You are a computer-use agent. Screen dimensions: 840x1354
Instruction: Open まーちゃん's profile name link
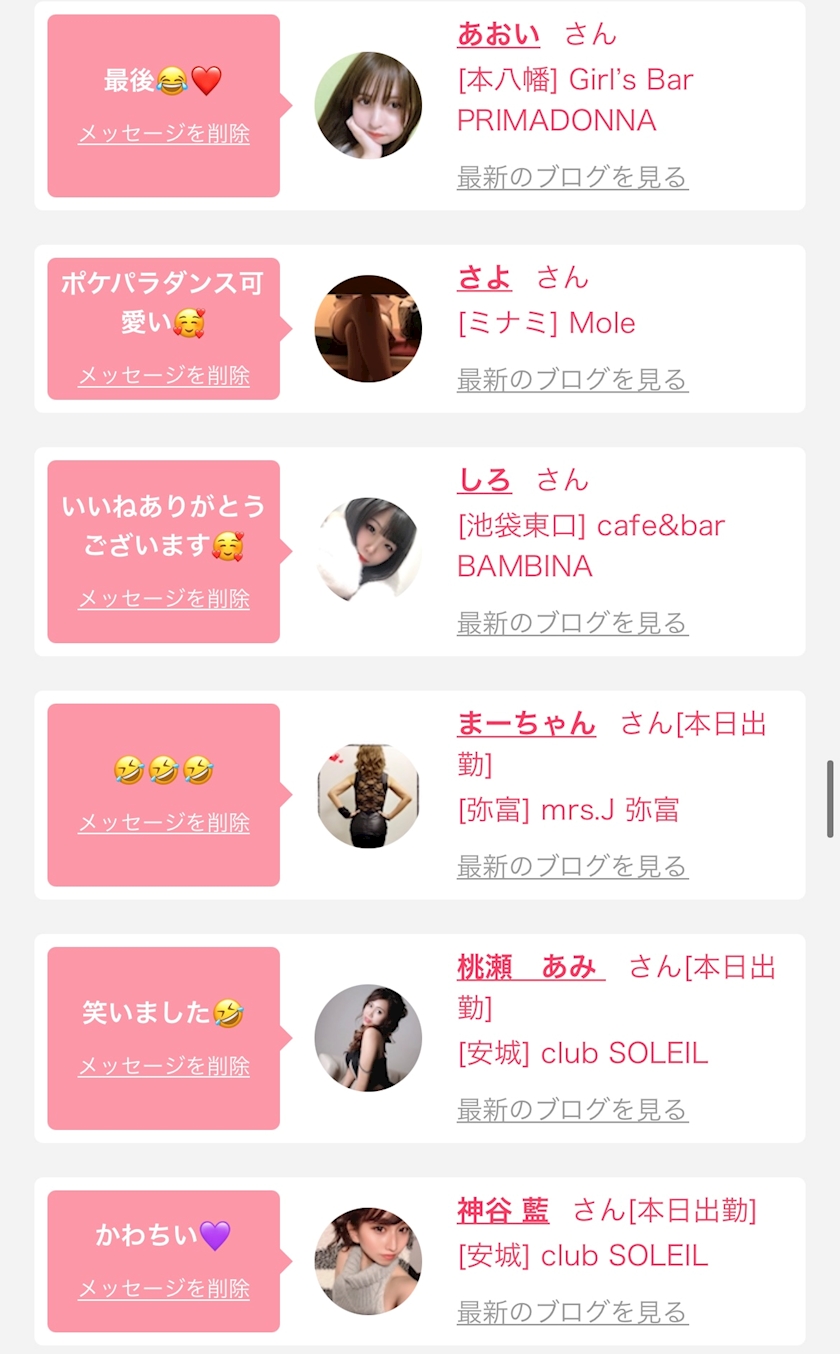tap(526, 724)
